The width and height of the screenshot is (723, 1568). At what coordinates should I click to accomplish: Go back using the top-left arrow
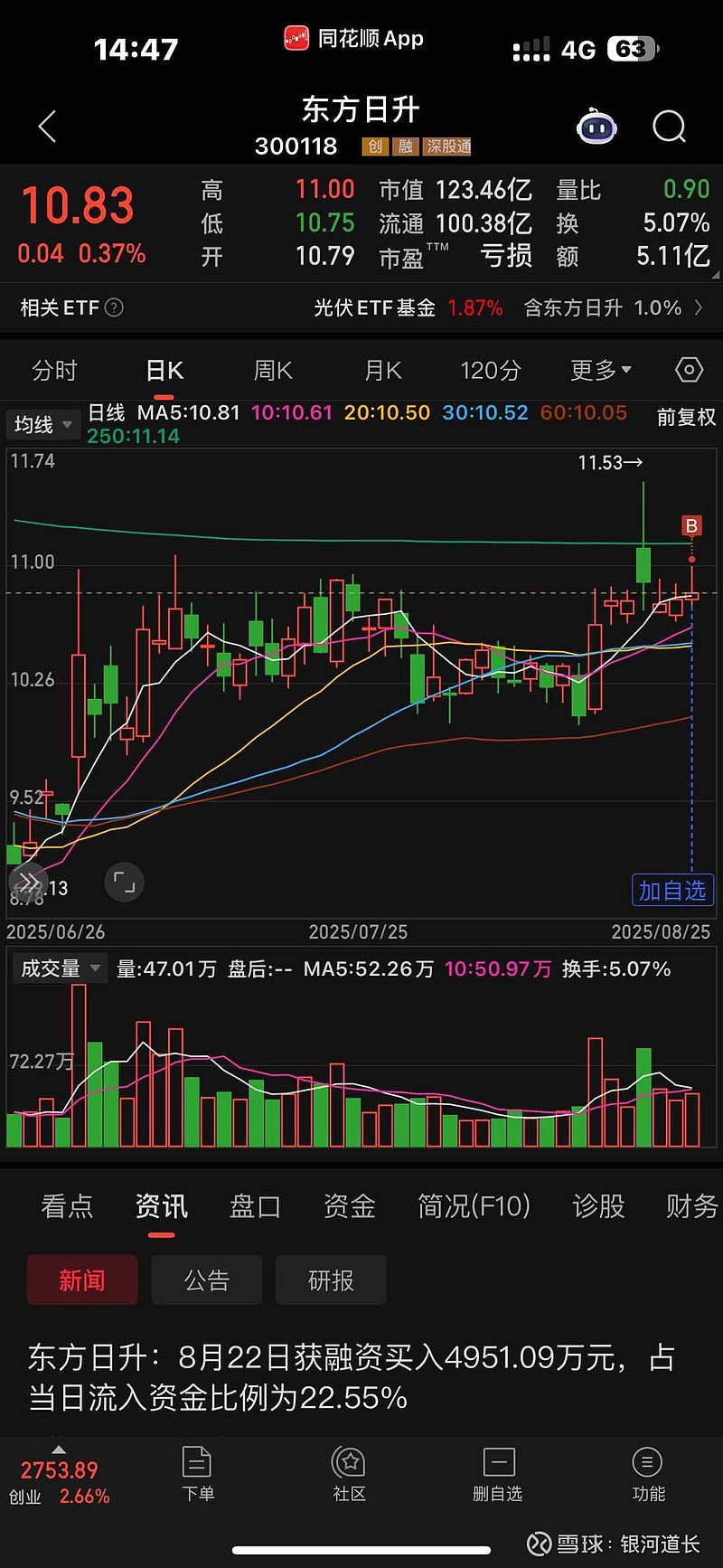[48, 128]
